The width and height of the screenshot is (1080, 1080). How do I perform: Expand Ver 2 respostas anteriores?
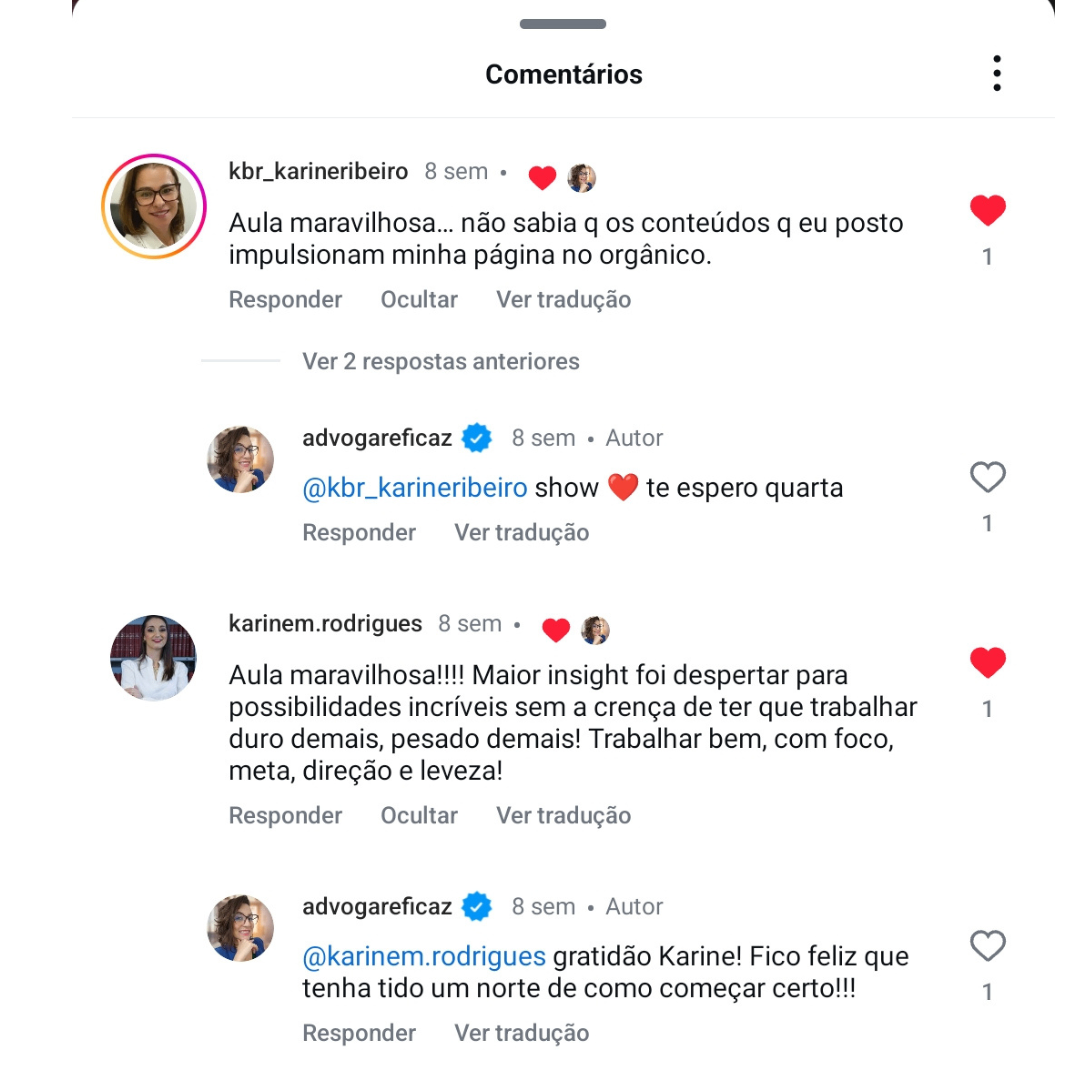pos(440,361)
